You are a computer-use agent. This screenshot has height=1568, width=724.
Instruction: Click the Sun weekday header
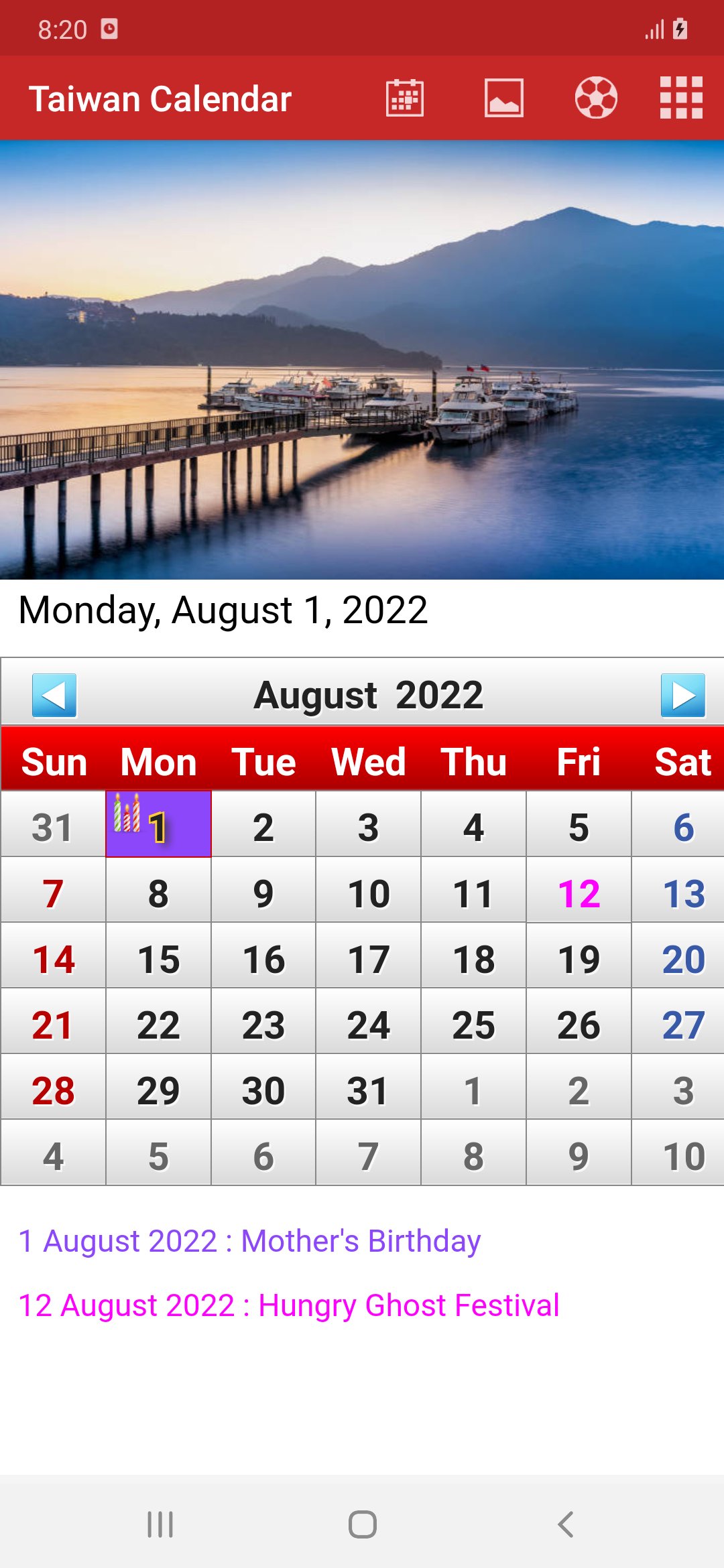[x=54, y=761]
